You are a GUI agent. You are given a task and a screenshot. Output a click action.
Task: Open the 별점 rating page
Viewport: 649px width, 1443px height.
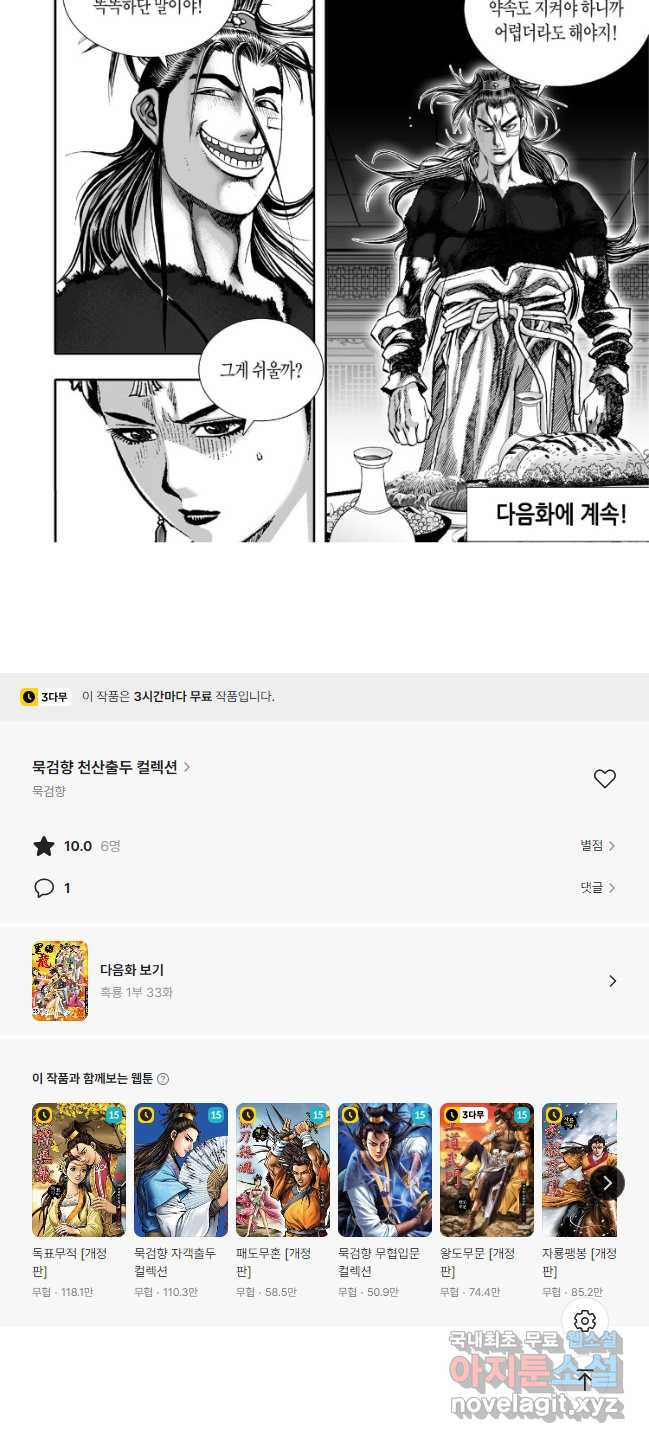[598, 845]
